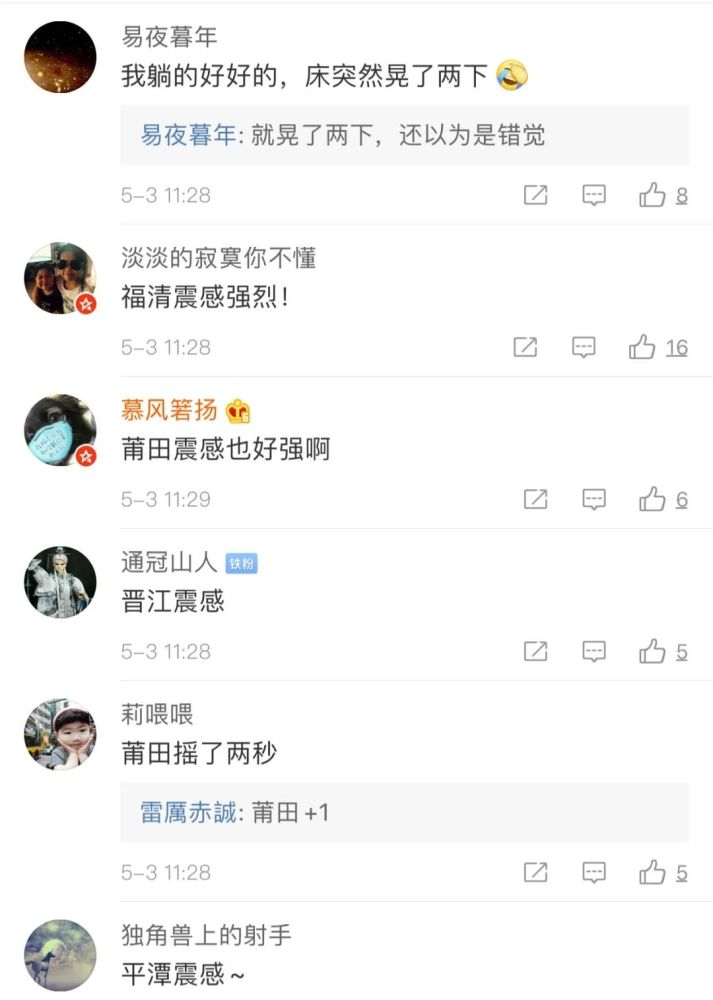
Task: Open 莉喂喂's avatar
Action: point(60,734)
